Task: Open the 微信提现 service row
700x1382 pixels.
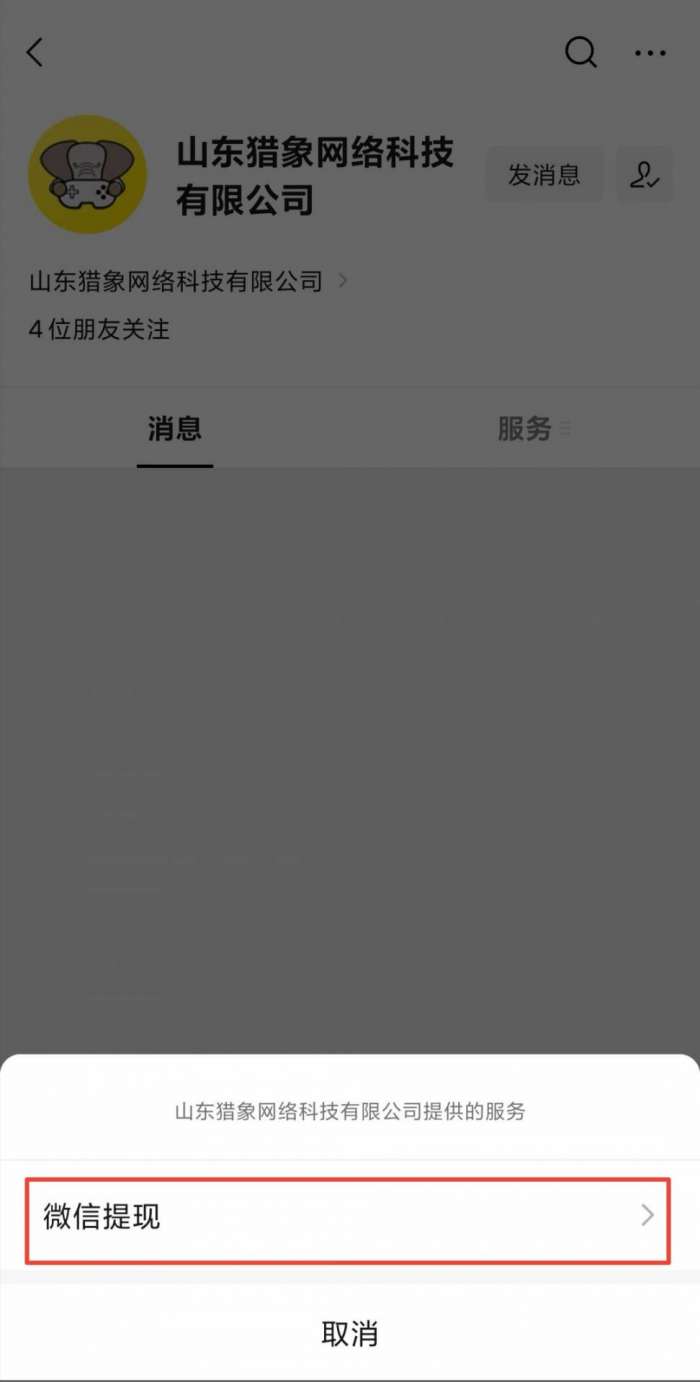Action: click(x=348, y=1217)
